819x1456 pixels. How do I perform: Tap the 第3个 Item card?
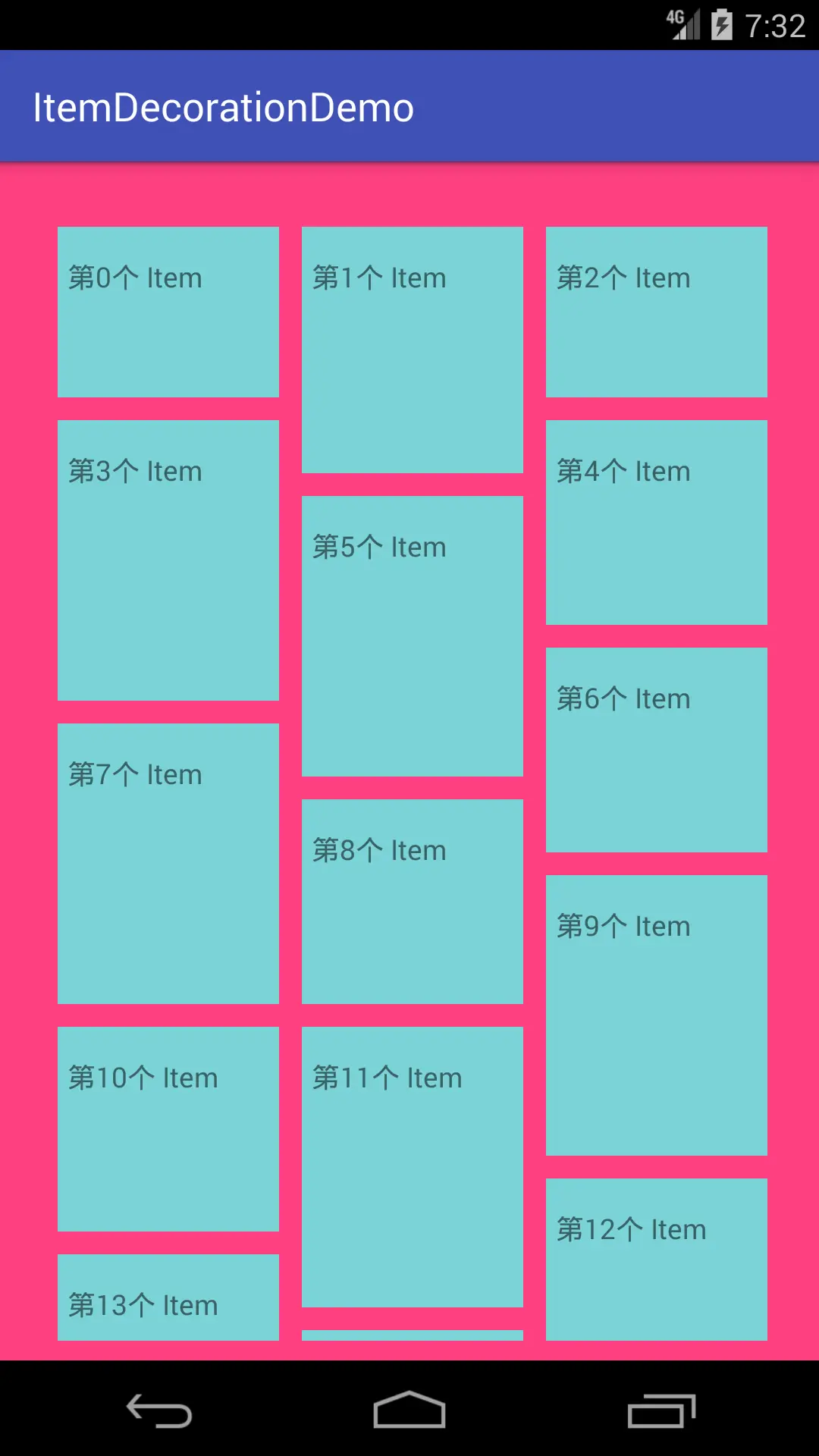pyautogui.click(x=168, y=560)
